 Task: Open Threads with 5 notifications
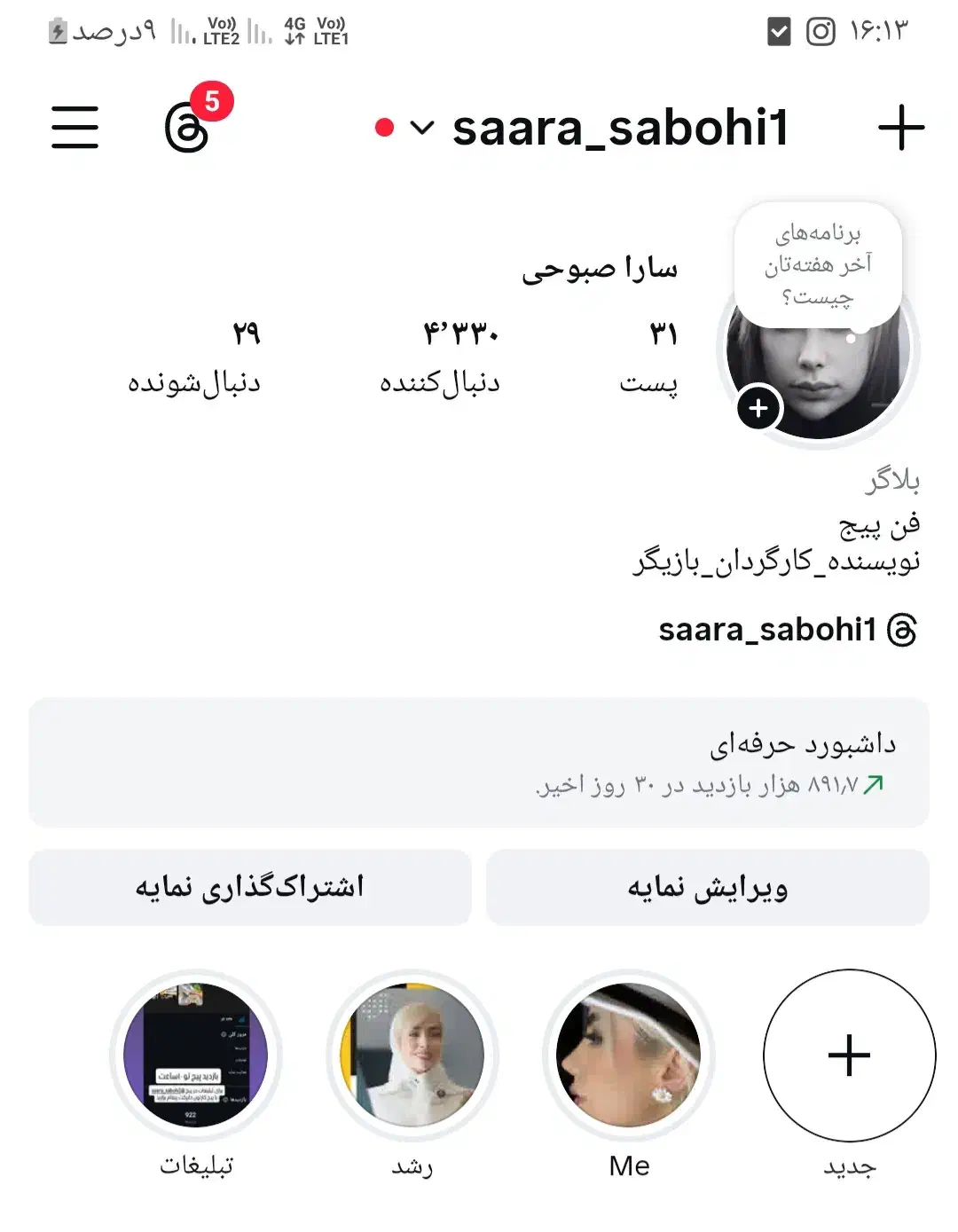pos(188,129)
